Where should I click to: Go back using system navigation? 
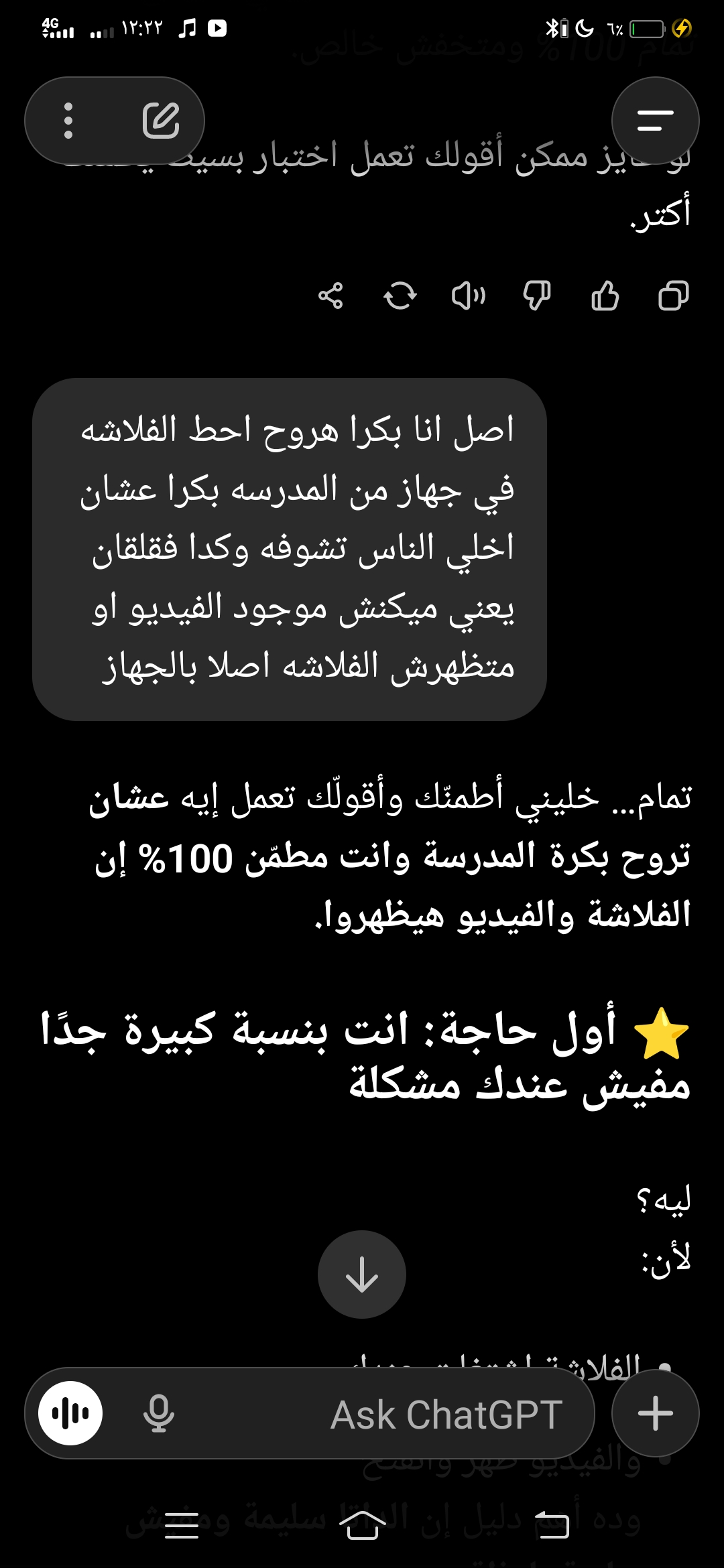click(x=551, y=1524)
